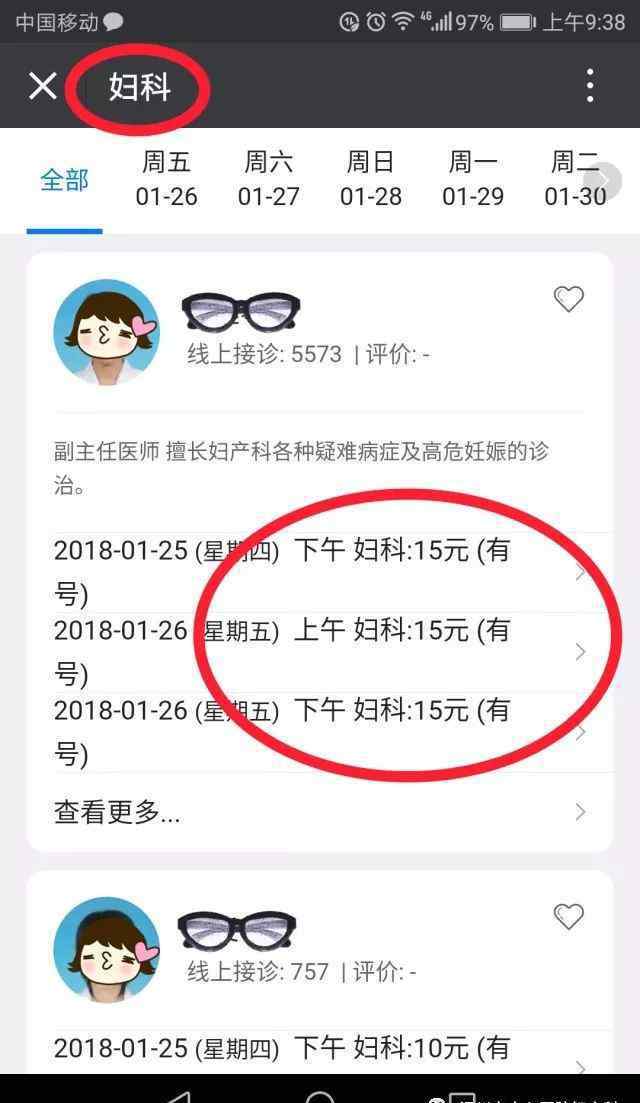Favorite the doctor with 5573 online consultations
640x1103 pixels.
pyautogui.click(x=568, y=299)
